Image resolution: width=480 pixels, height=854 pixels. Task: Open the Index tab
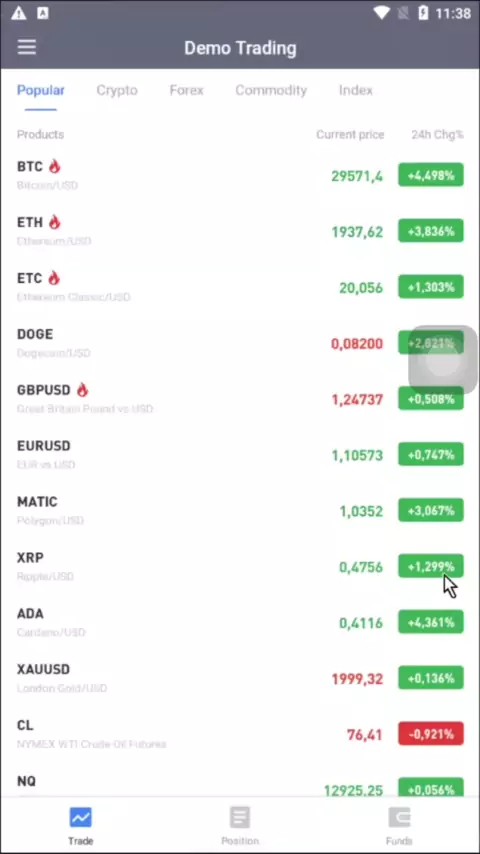coord(356,90)
